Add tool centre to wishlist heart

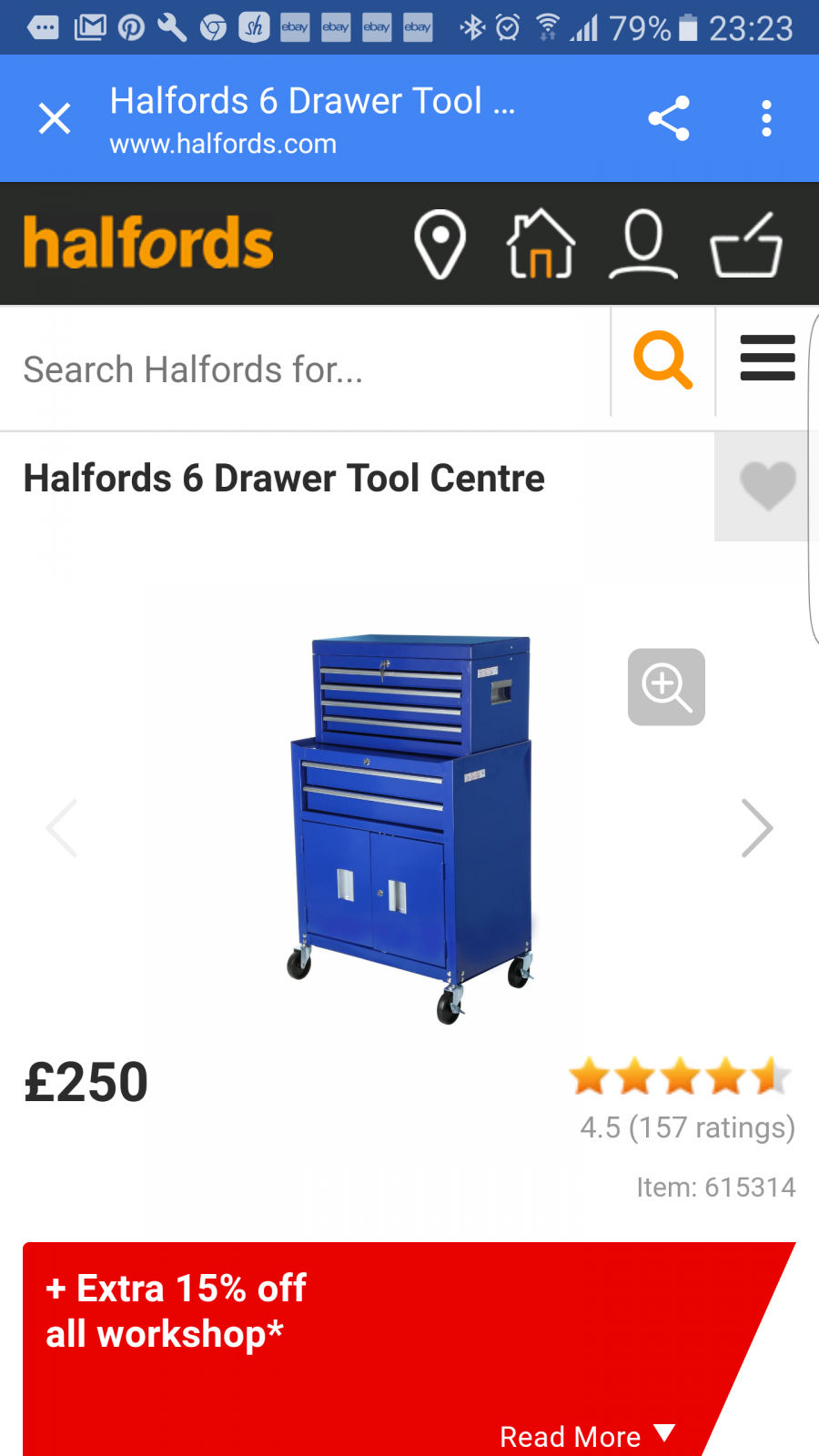(x=767, y=485)
